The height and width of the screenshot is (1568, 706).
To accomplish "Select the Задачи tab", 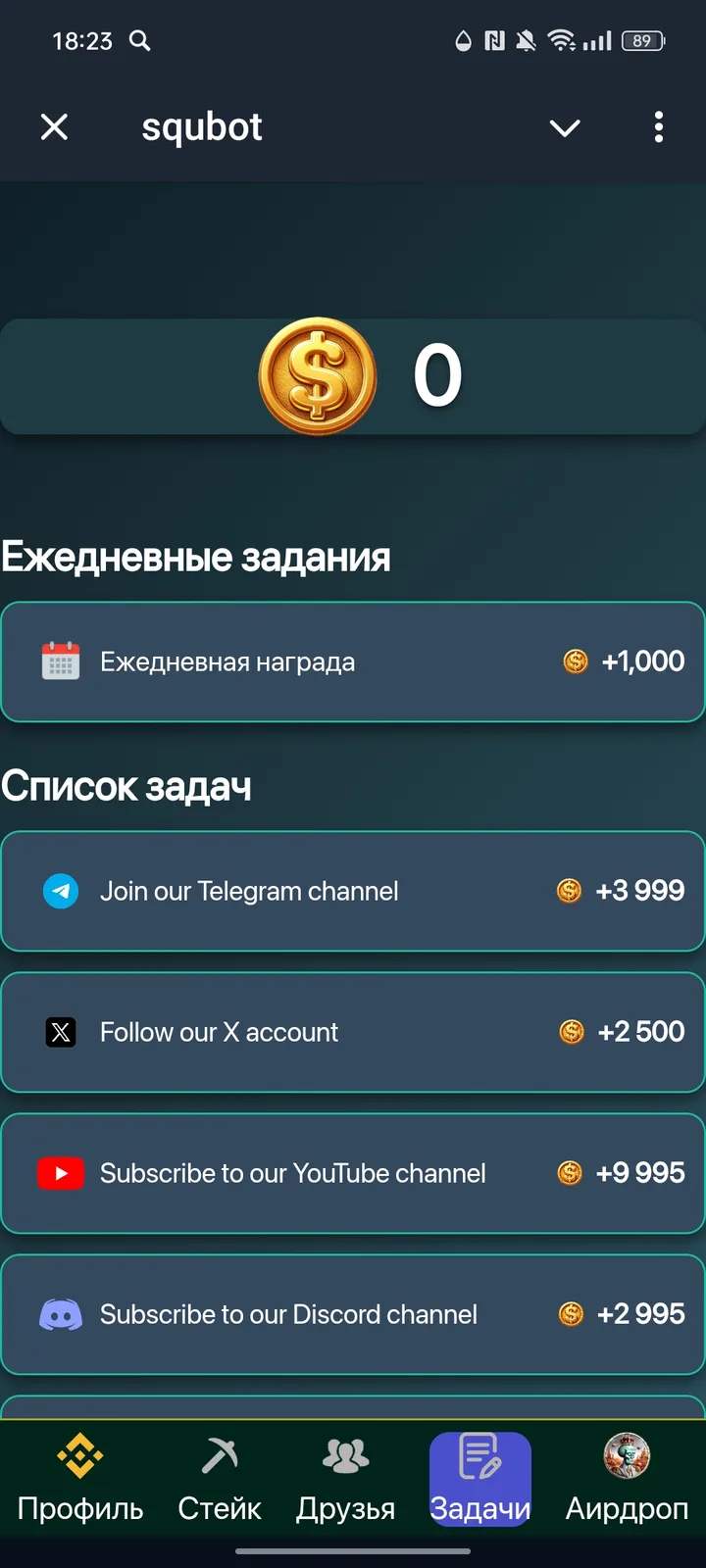I will tap(480, 1478).
